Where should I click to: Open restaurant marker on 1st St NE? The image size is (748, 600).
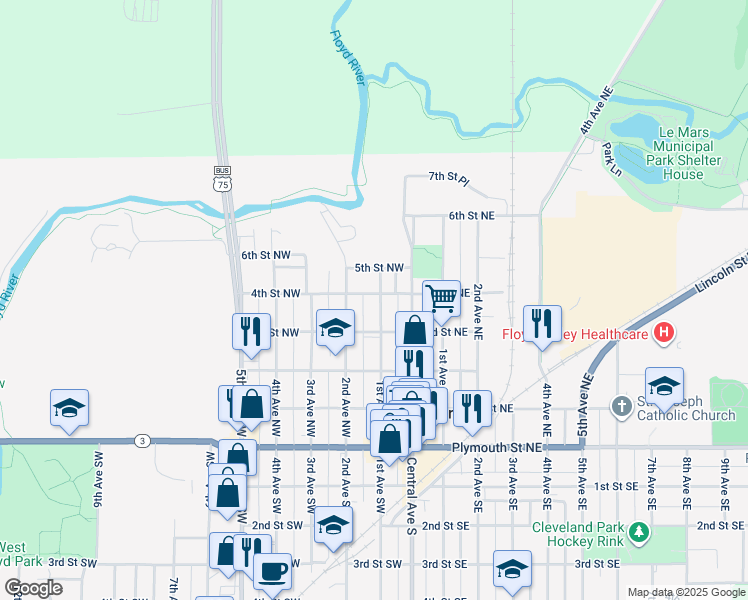click(x=472, y=409)
